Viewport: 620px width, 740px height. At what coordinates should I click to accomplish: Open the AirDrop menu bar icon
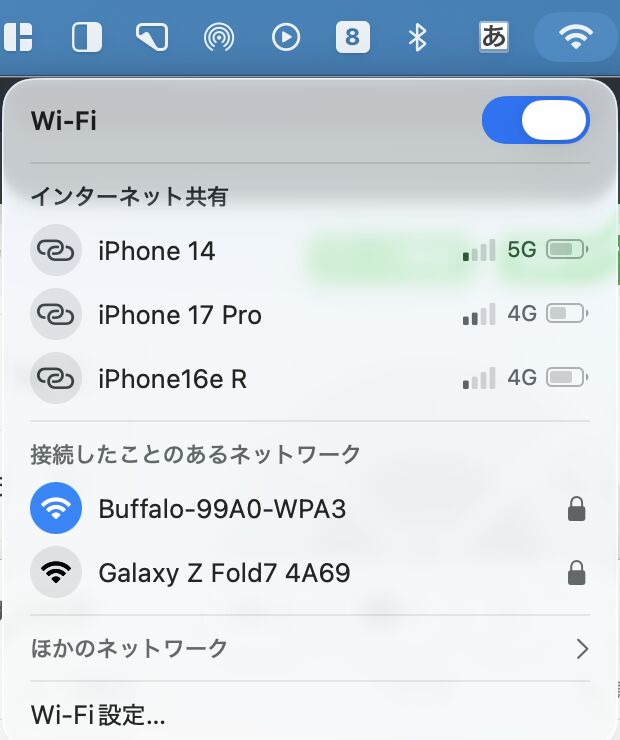point(218,38)
